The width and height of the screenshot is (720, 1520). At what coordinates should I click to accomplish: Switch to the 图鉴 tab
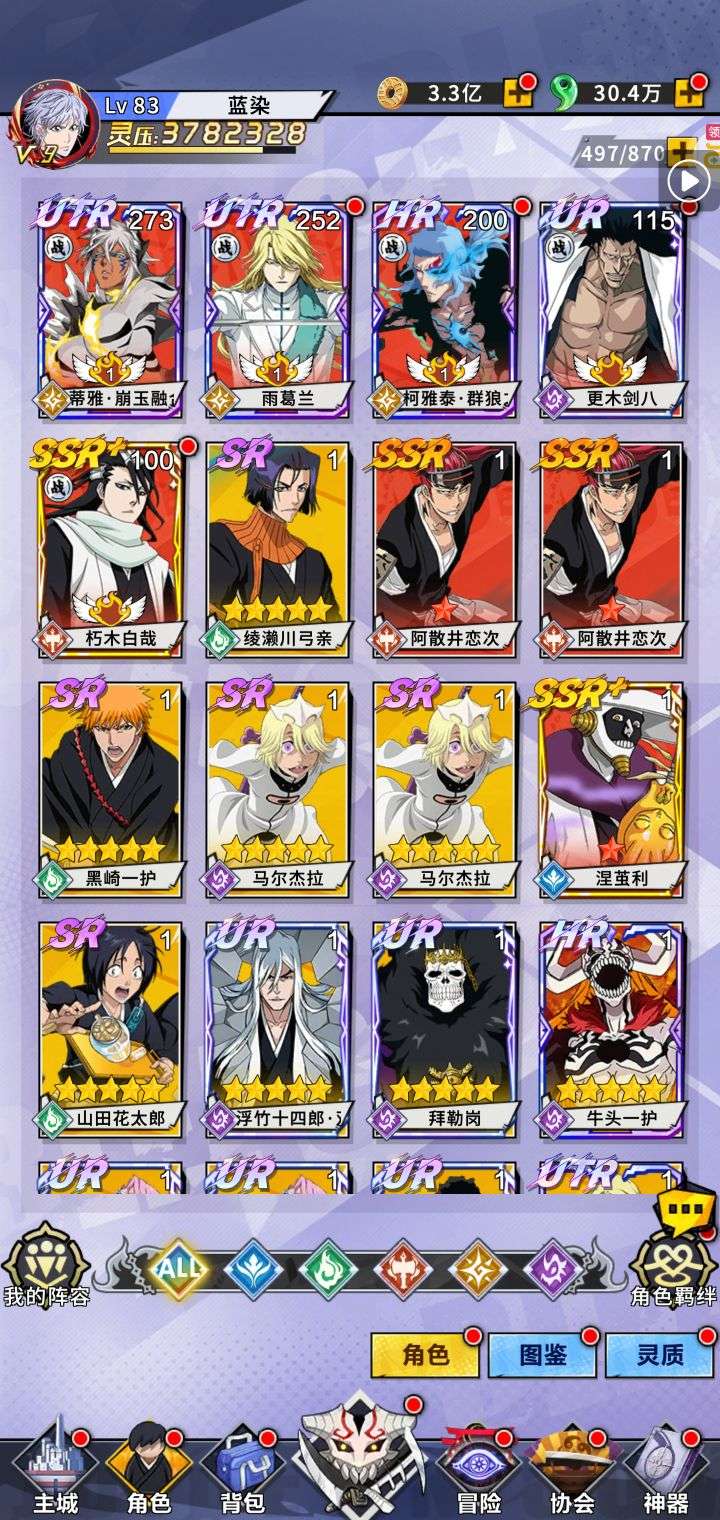tap(543, 1355)
